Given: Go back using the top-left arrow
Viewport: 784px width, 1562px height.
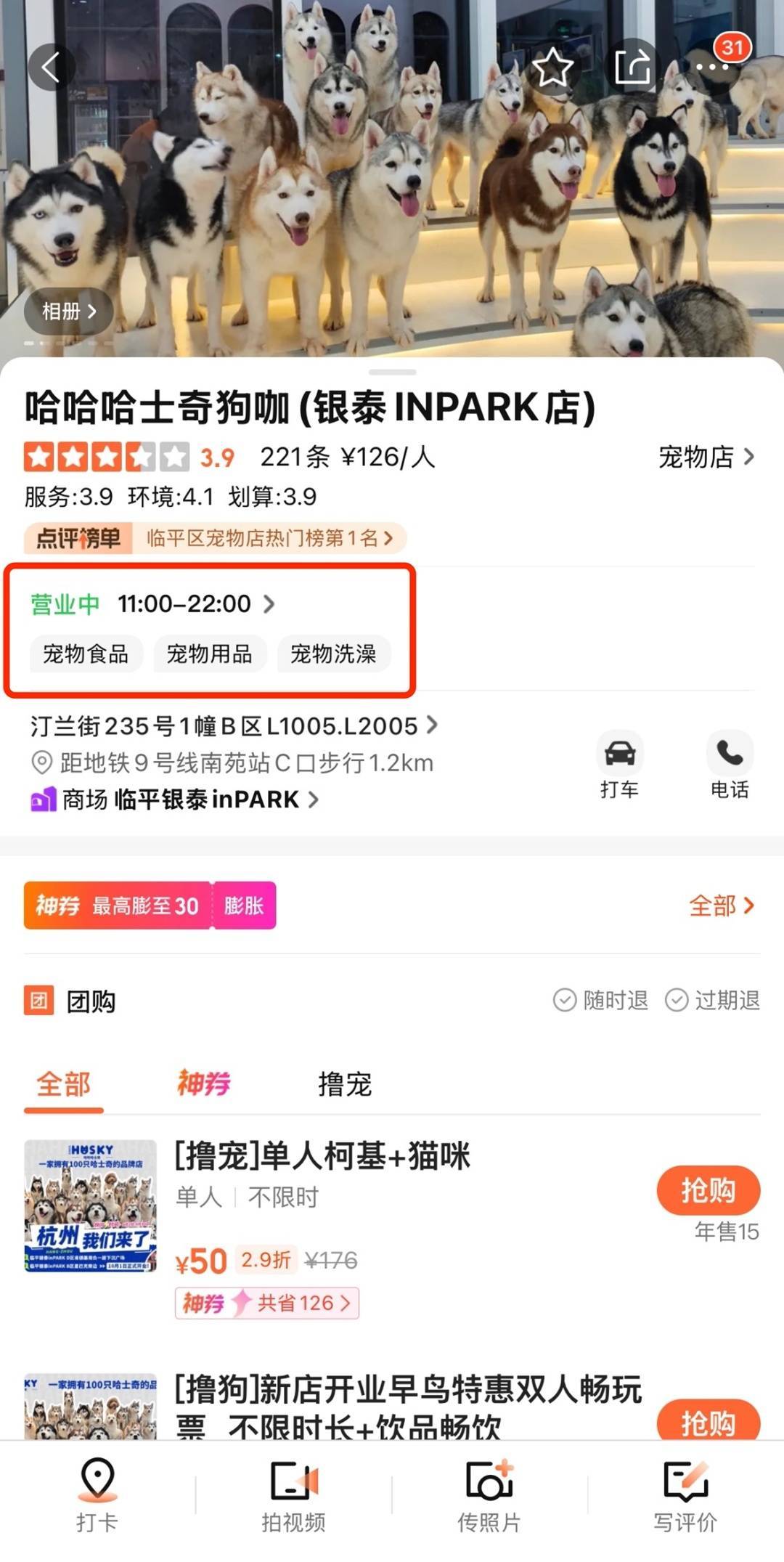Looking at the screenshot, I should click(x=51, y=68).
